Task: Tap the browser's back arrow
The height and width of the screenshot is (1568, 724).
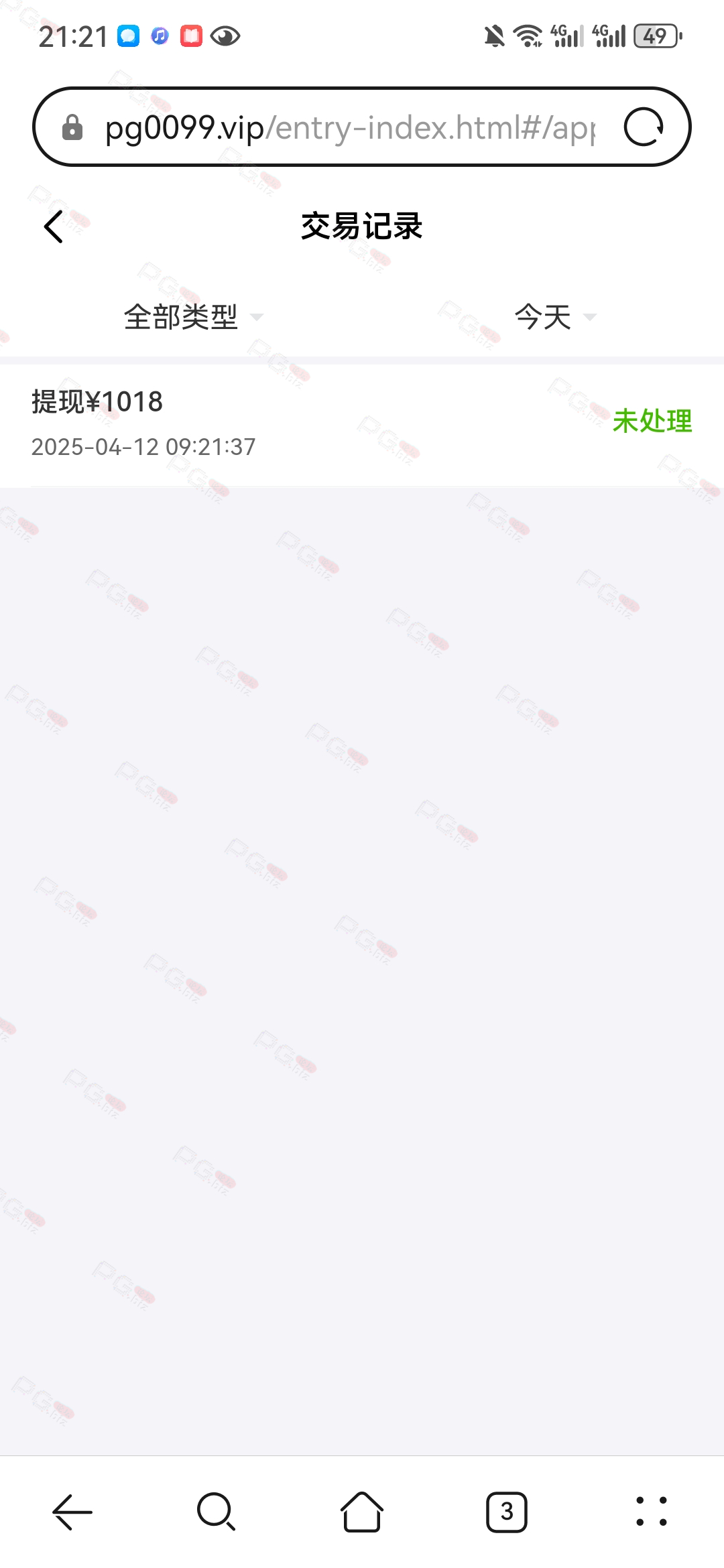Action: (72, 1512)
